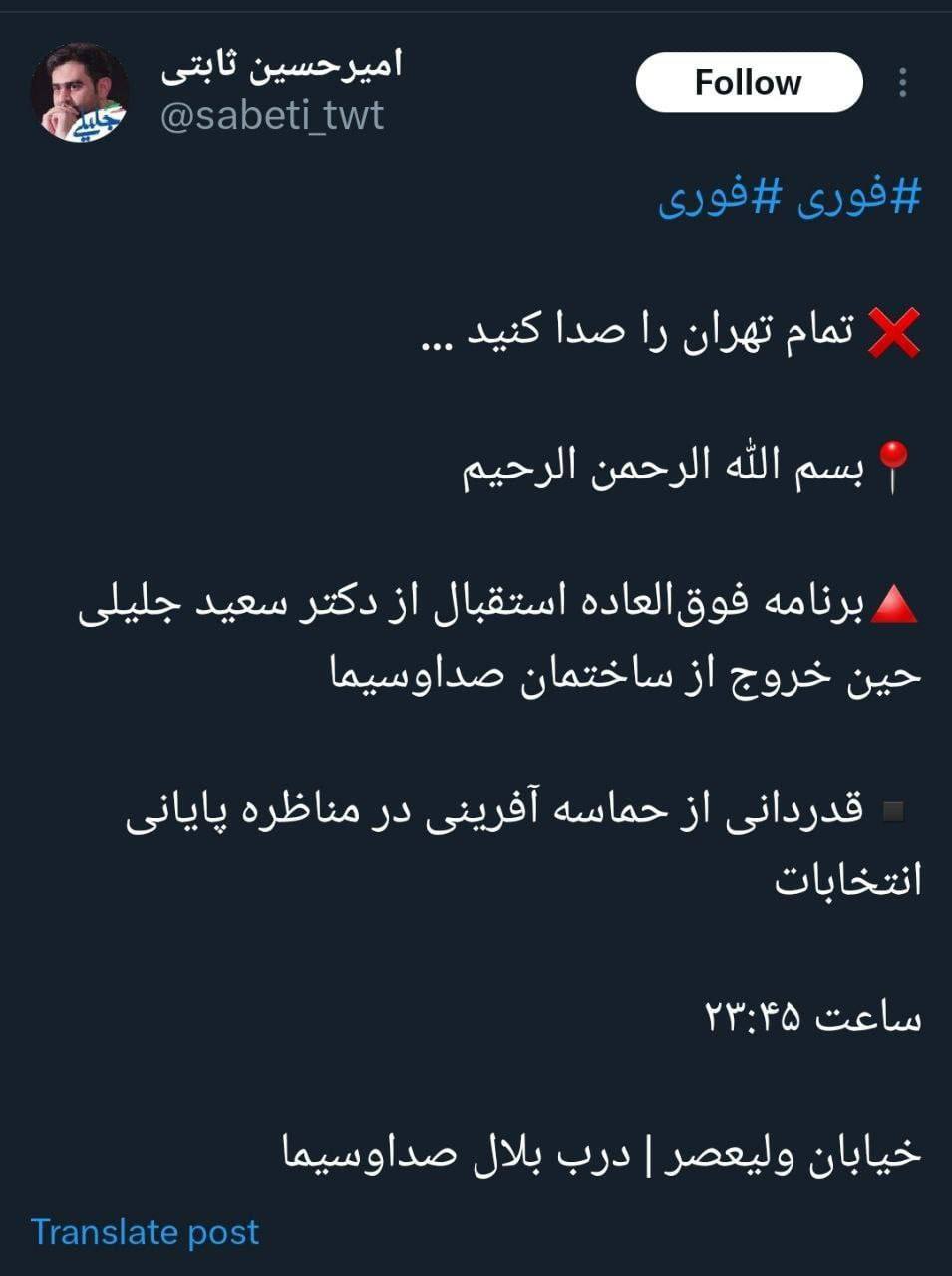The height and width of the screenshot is (1276, 952).
Task: Open the @sabeti_twt profile handle
Action: pyautogui.click(x=271, y=116)
